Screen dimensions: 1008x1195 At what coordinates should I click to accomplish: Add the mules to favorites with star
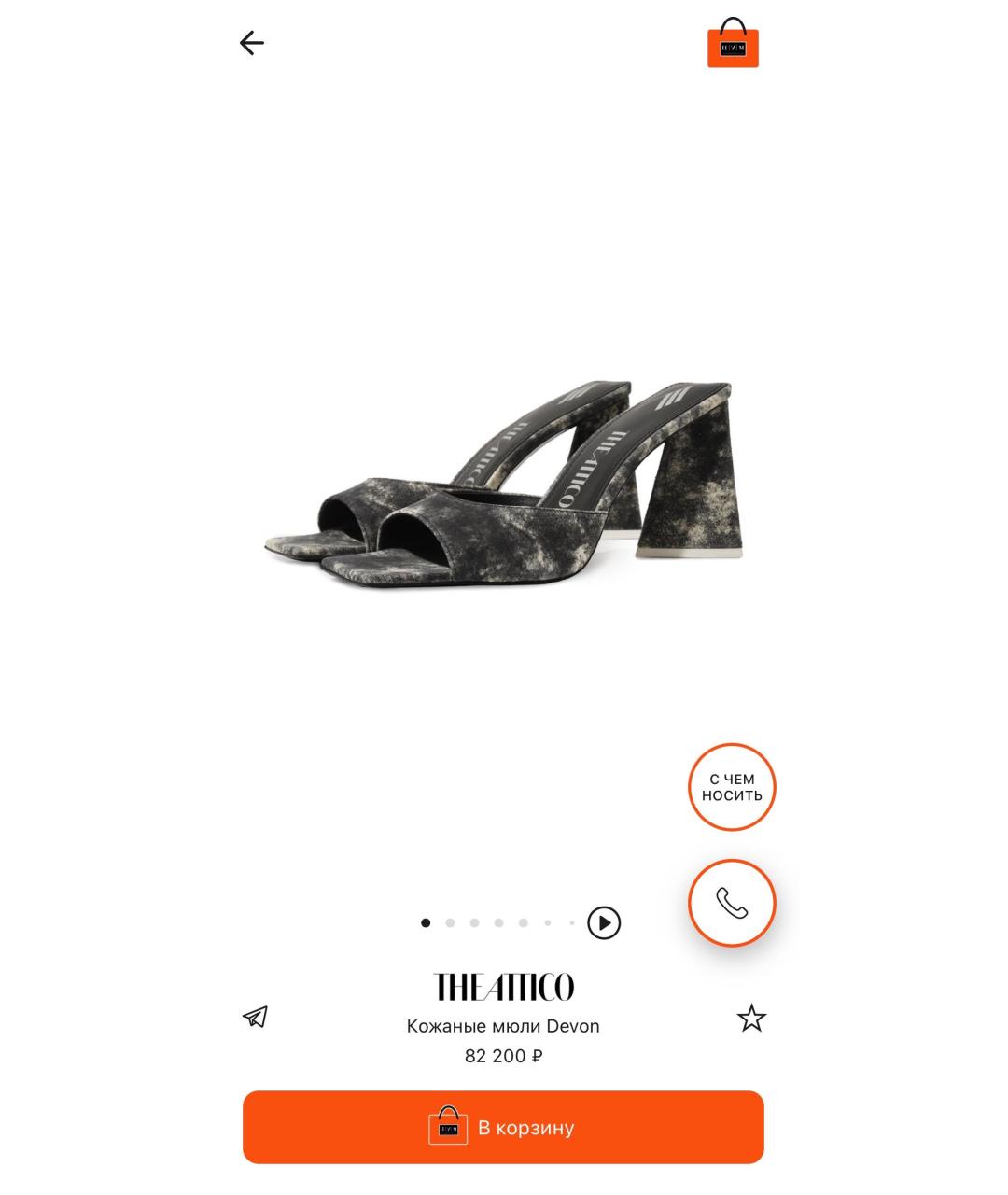coord(751,1018)
